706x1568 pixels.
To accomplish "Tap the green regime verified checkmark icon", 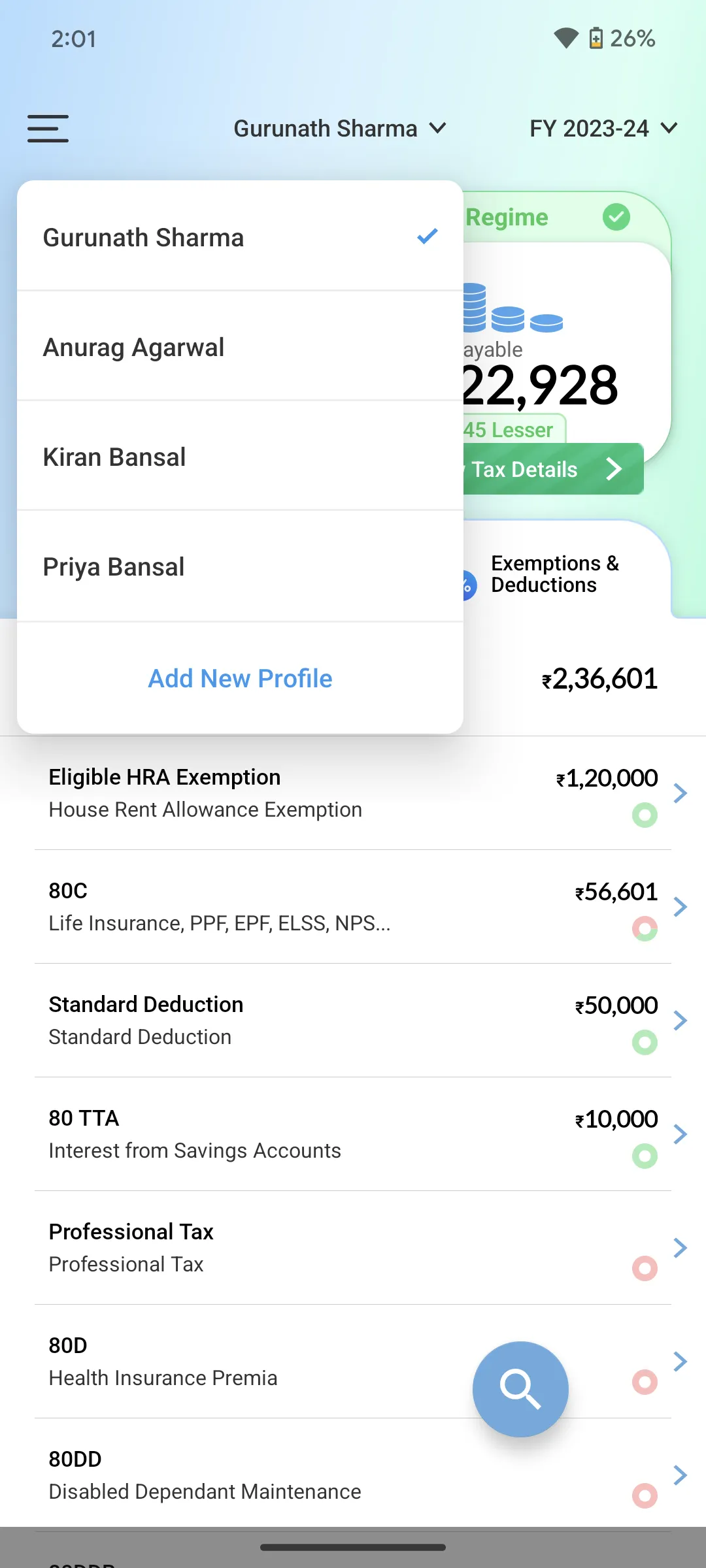I will tap(615, 217).
